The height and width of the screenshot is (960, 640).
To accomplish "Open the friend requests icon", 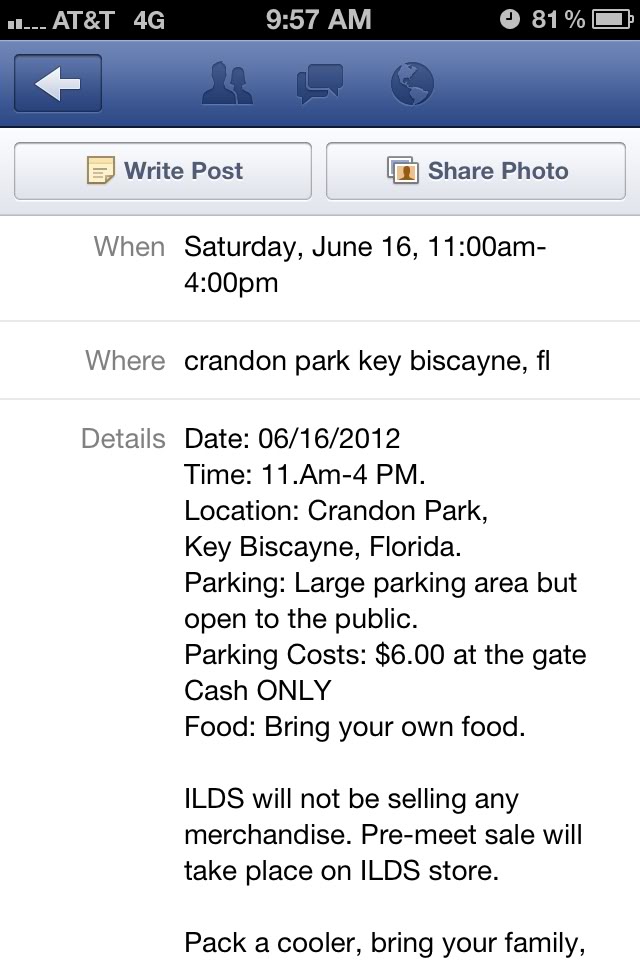I will pos(227,84).
